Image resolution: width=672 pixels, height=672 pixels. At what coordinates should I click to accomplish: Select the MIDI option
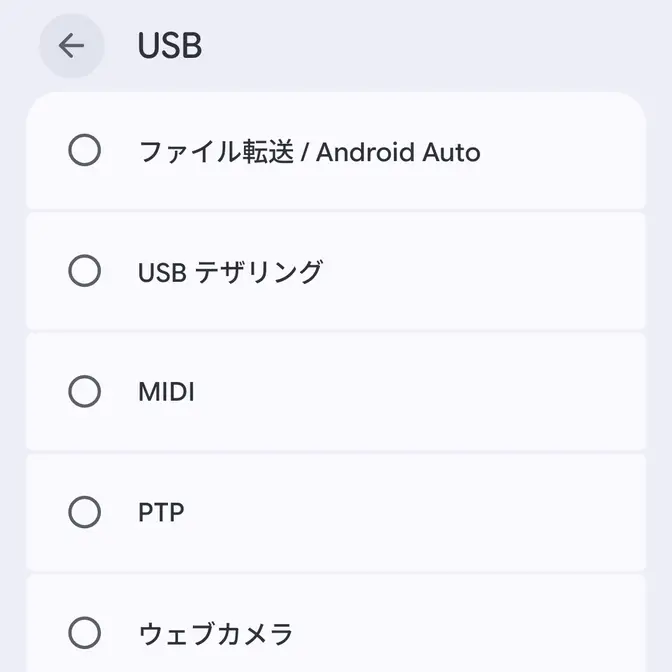84,391
